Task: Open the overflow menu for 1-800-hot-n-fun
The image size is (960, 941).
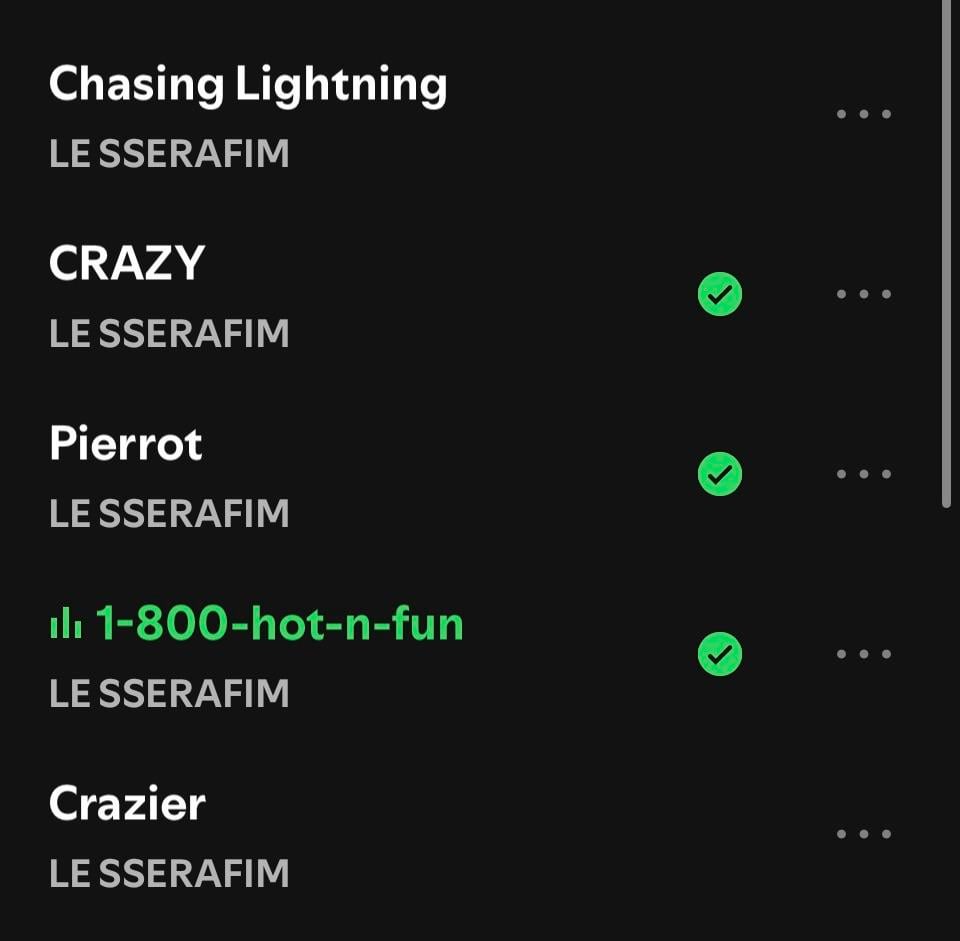Action: coord(863,654)
